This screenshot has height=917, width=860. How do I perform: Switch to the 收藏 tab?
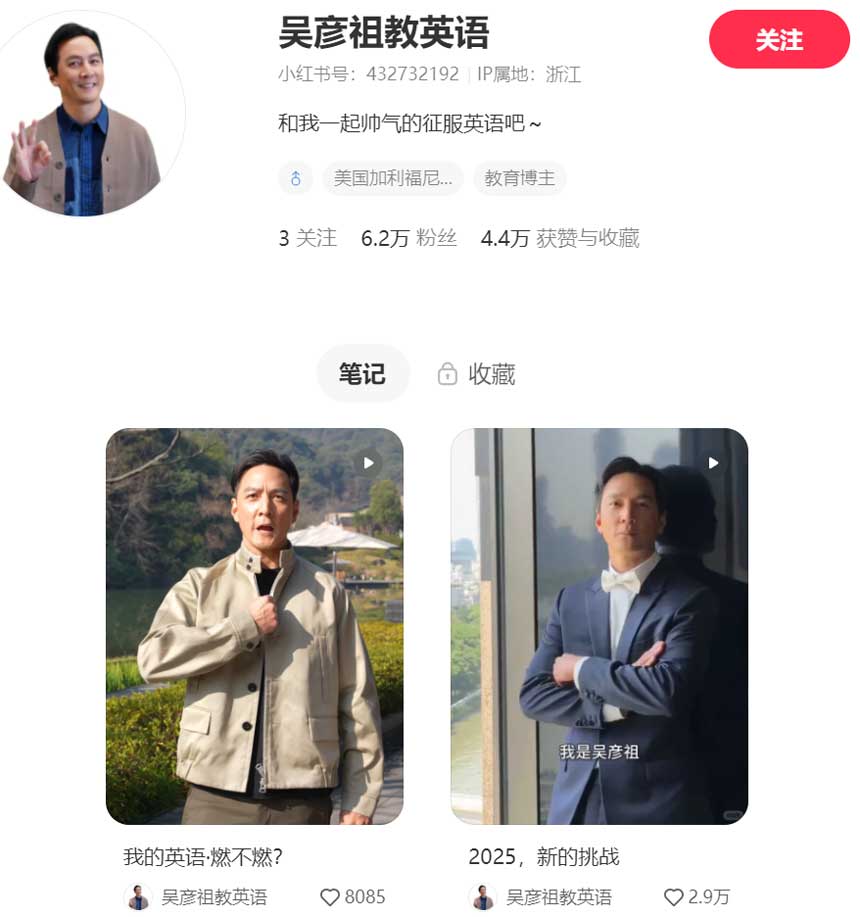click(x=477, y=374)
